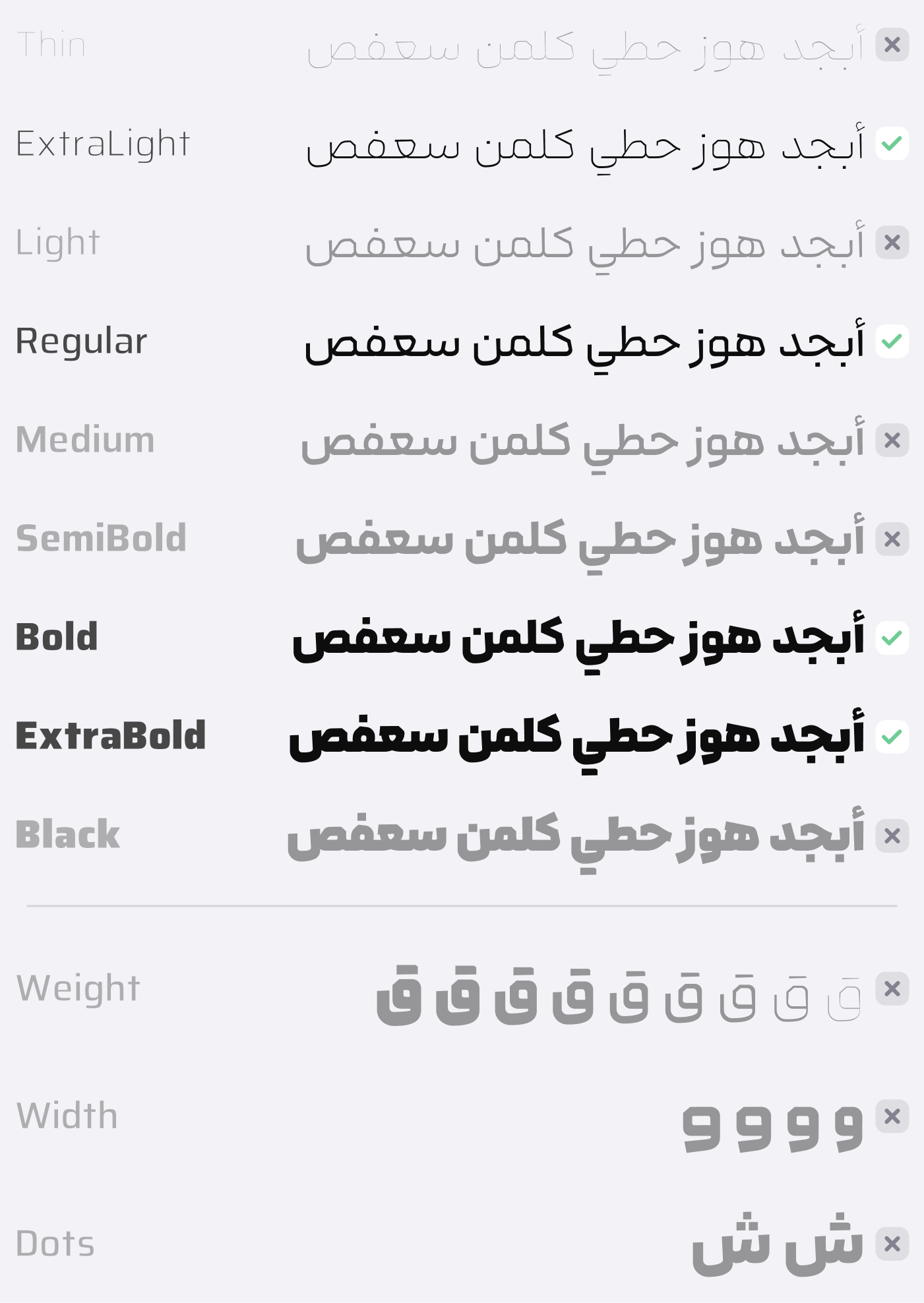The image size is (924, 1303).
Task: Toggle the Width axis checkbox
Action: [x=892, y=1116]
